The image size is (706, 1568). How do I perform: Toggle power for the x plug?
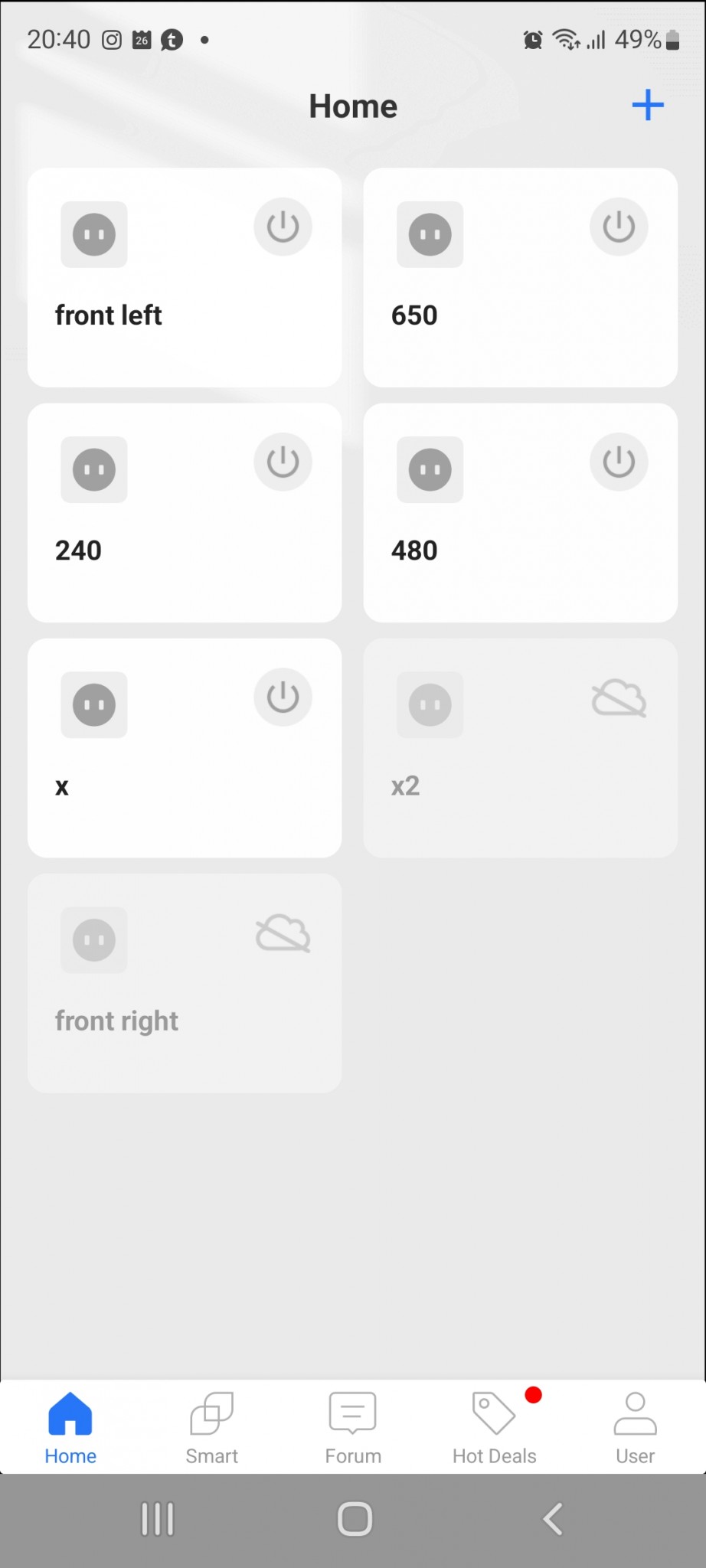point(283,697)
